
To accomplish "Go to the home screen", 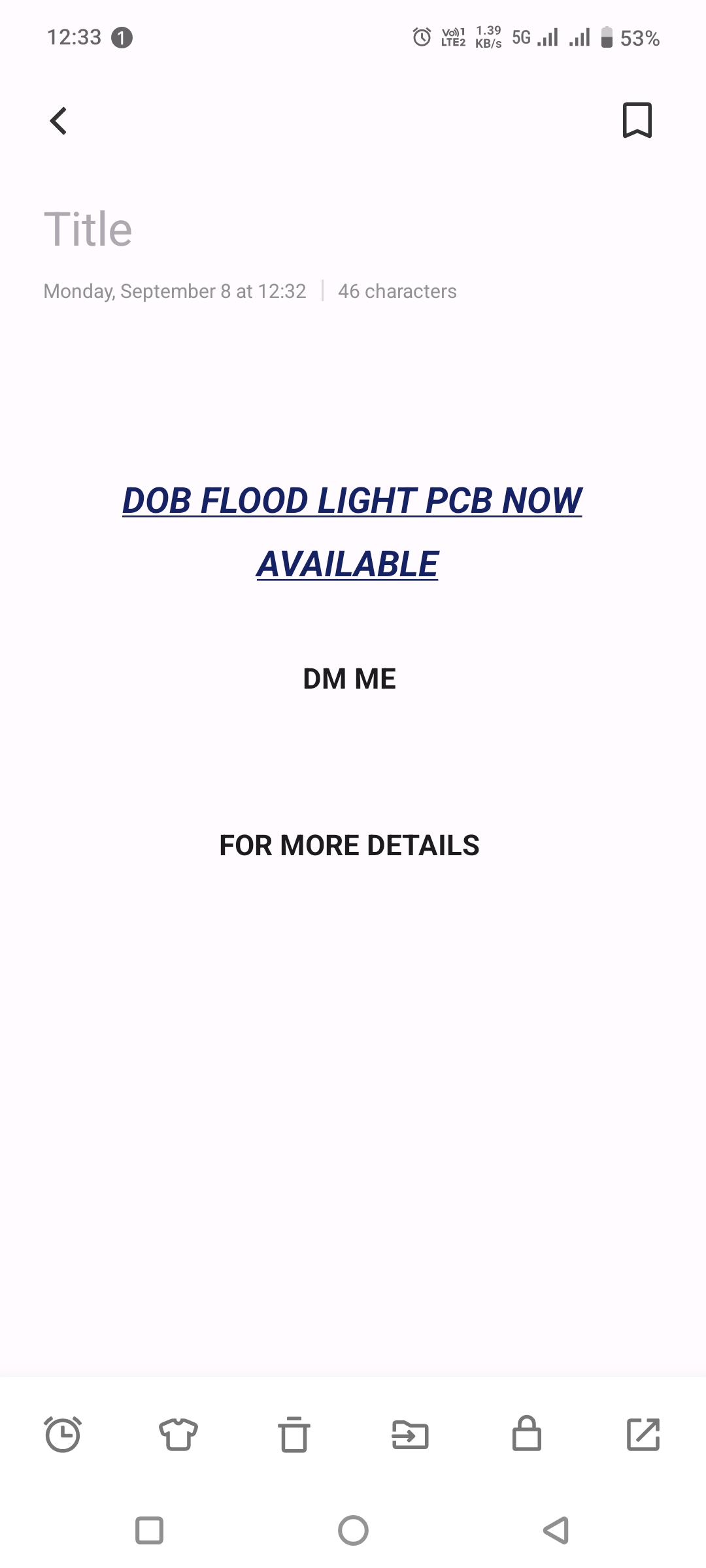I will click(353, 1530).
